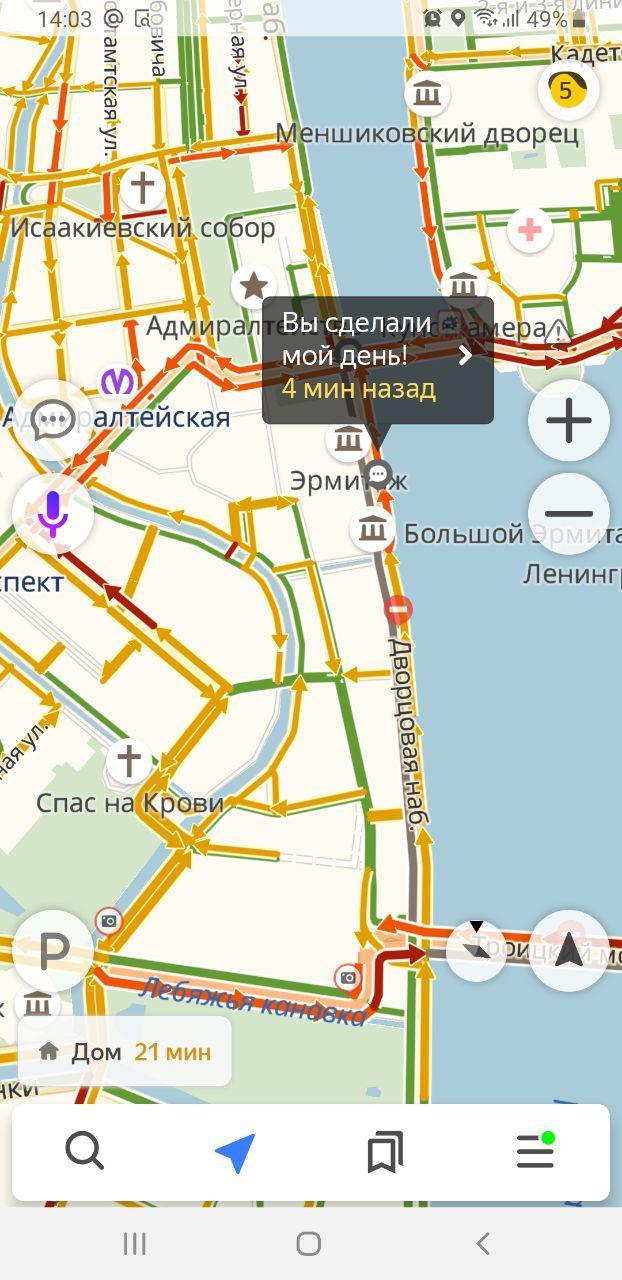Select the Адмиралтейская metro station marker

(x=117, y=382)
